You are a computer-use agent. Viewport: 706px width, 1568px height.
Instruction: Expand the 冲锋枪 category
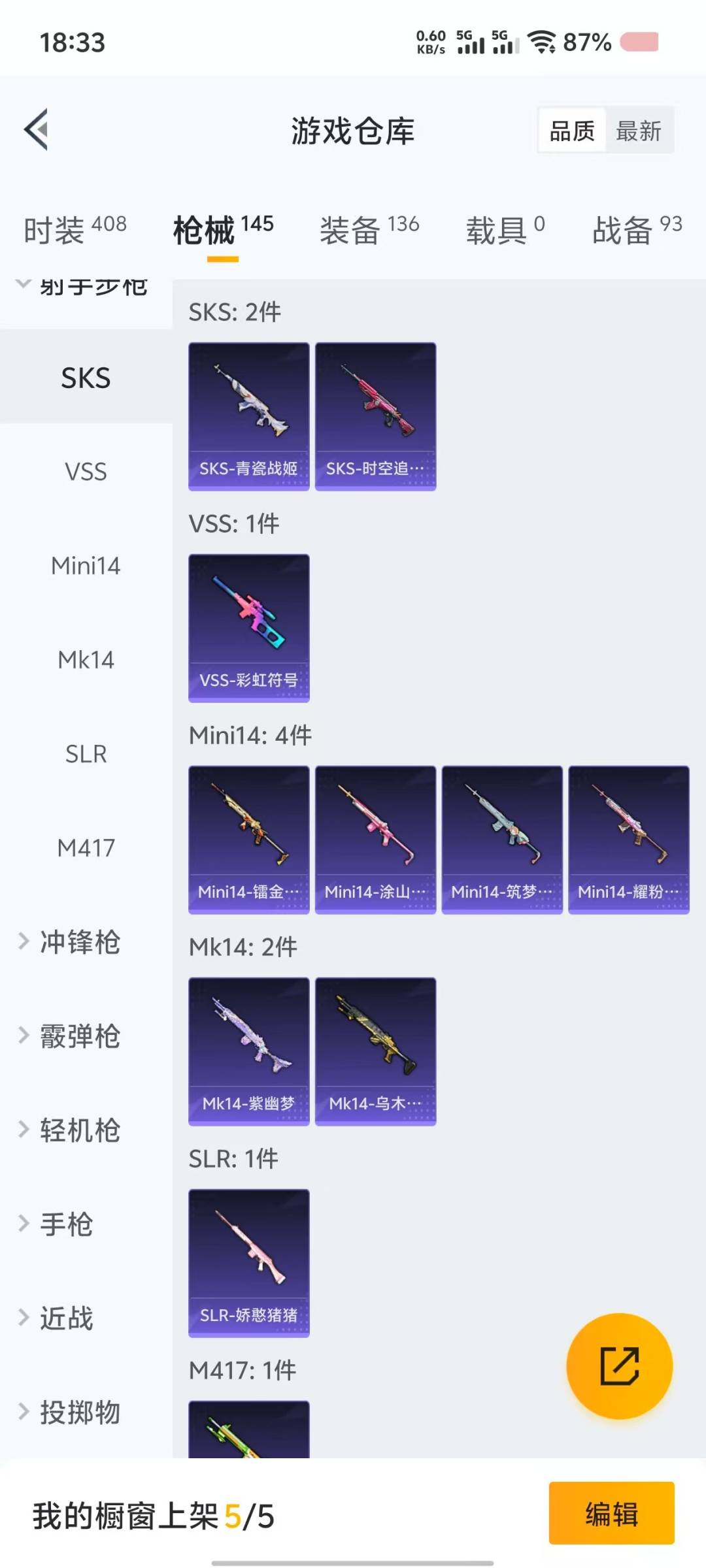pyautogui.click(x=78, y=942)
